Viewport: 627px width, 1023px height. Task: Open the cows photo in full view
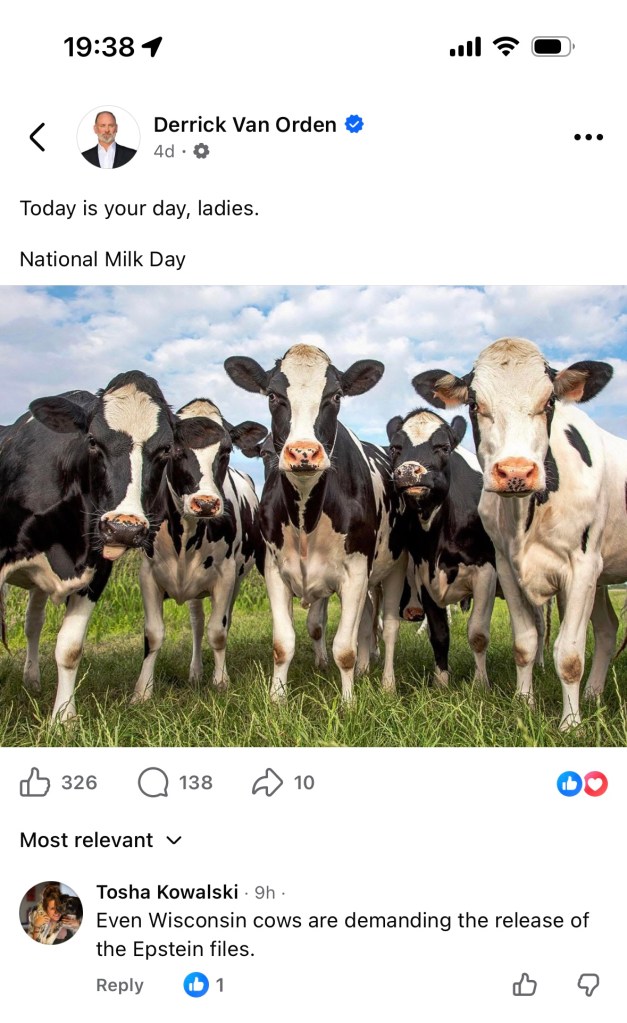tap(313, 515)
